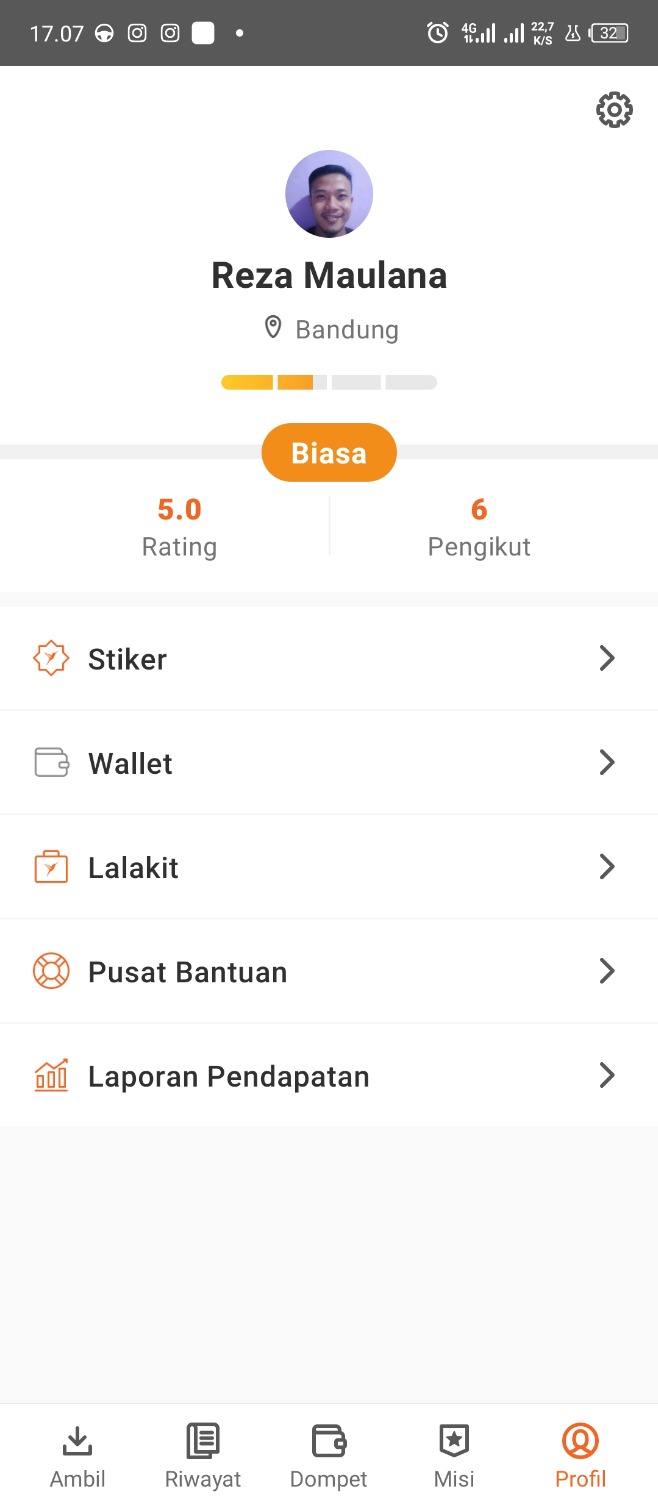Switch to the Dompet tab
658x1500 pixels.
[328, 1456]
